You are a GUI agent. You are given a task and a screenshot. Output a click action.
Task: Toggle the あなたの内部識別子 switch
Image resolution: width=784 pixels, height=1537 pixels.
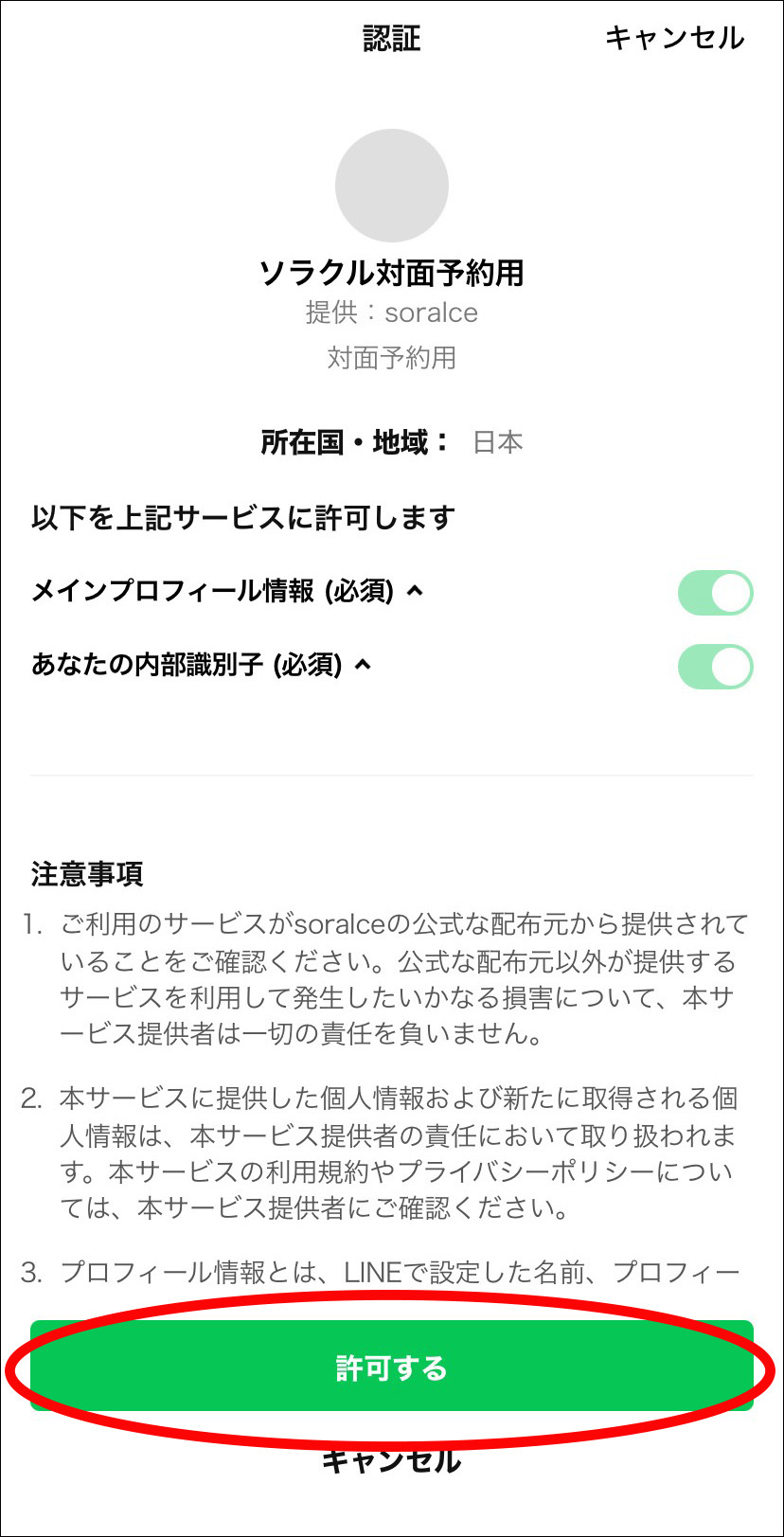click(715, 667)
